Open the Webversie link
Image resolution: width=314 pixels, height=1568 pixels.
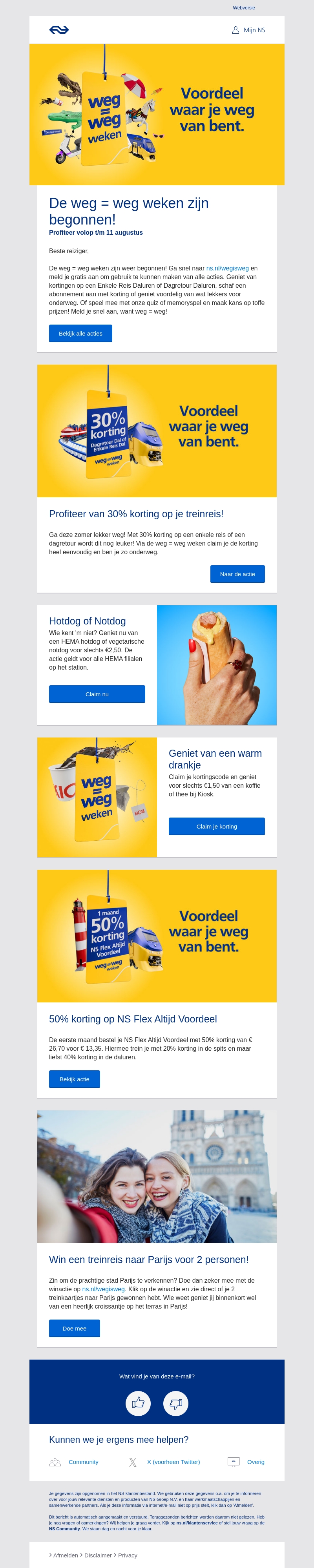[243, 8]
